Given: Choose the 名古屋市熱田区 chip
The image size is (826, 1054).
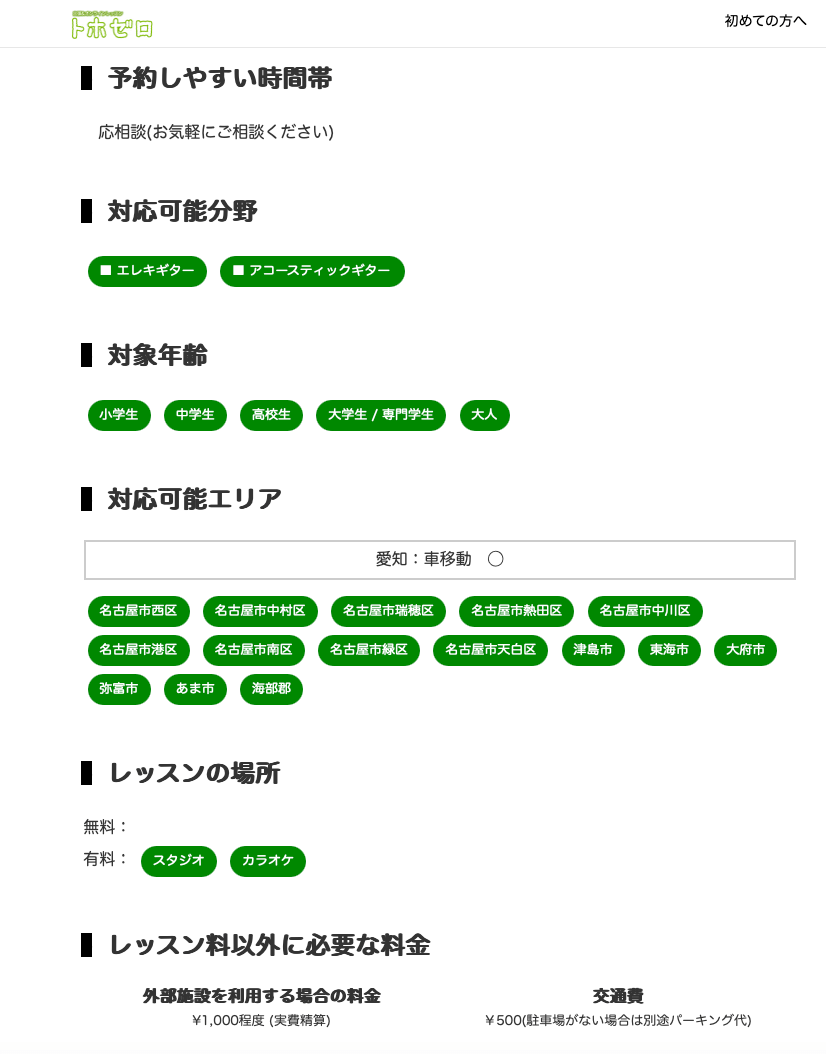Looking at the screenshot, I should pos(516,611).
